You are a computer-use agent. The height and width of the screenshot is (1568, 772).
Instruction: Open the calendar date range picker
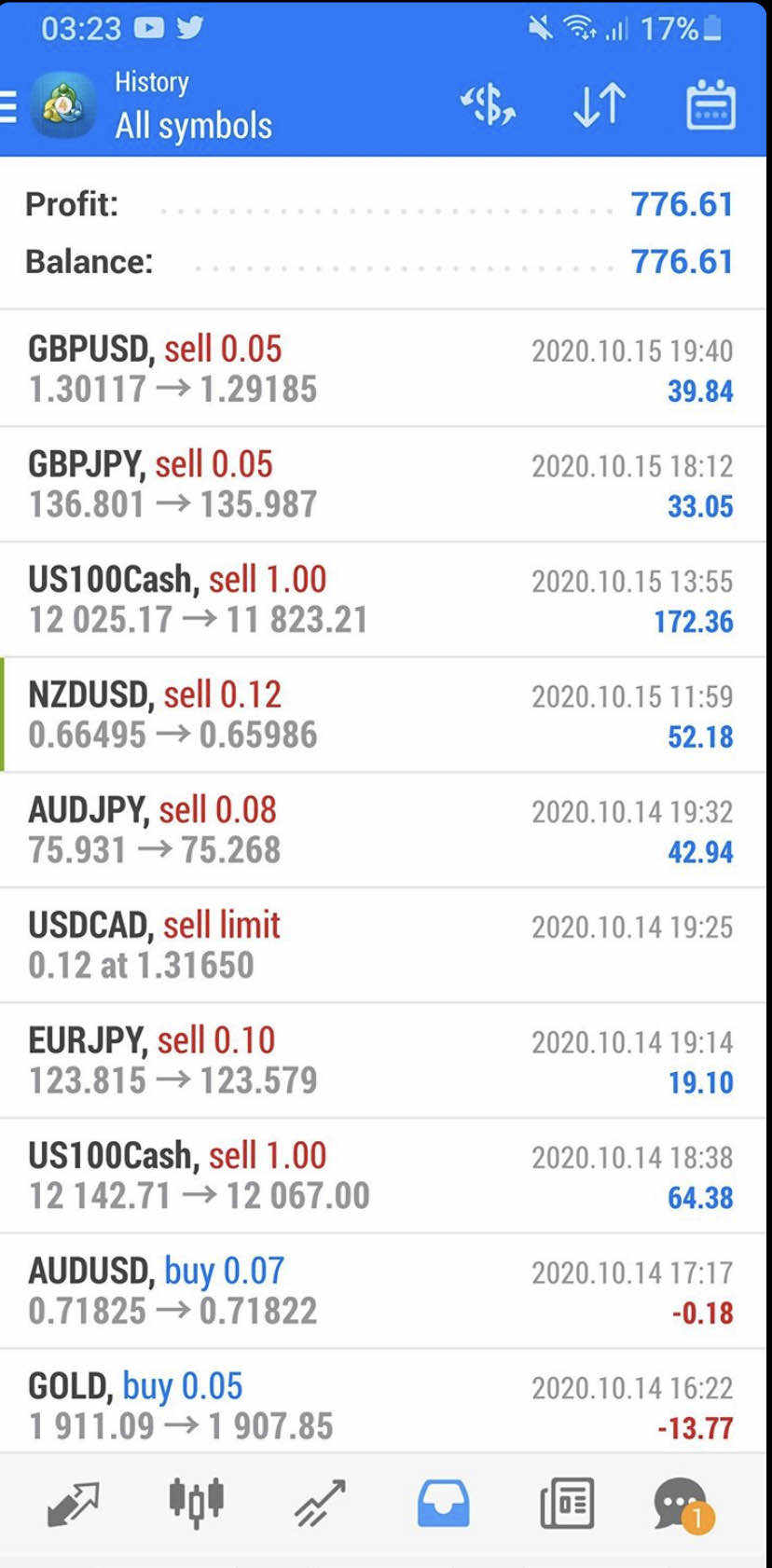coord(710,104)
